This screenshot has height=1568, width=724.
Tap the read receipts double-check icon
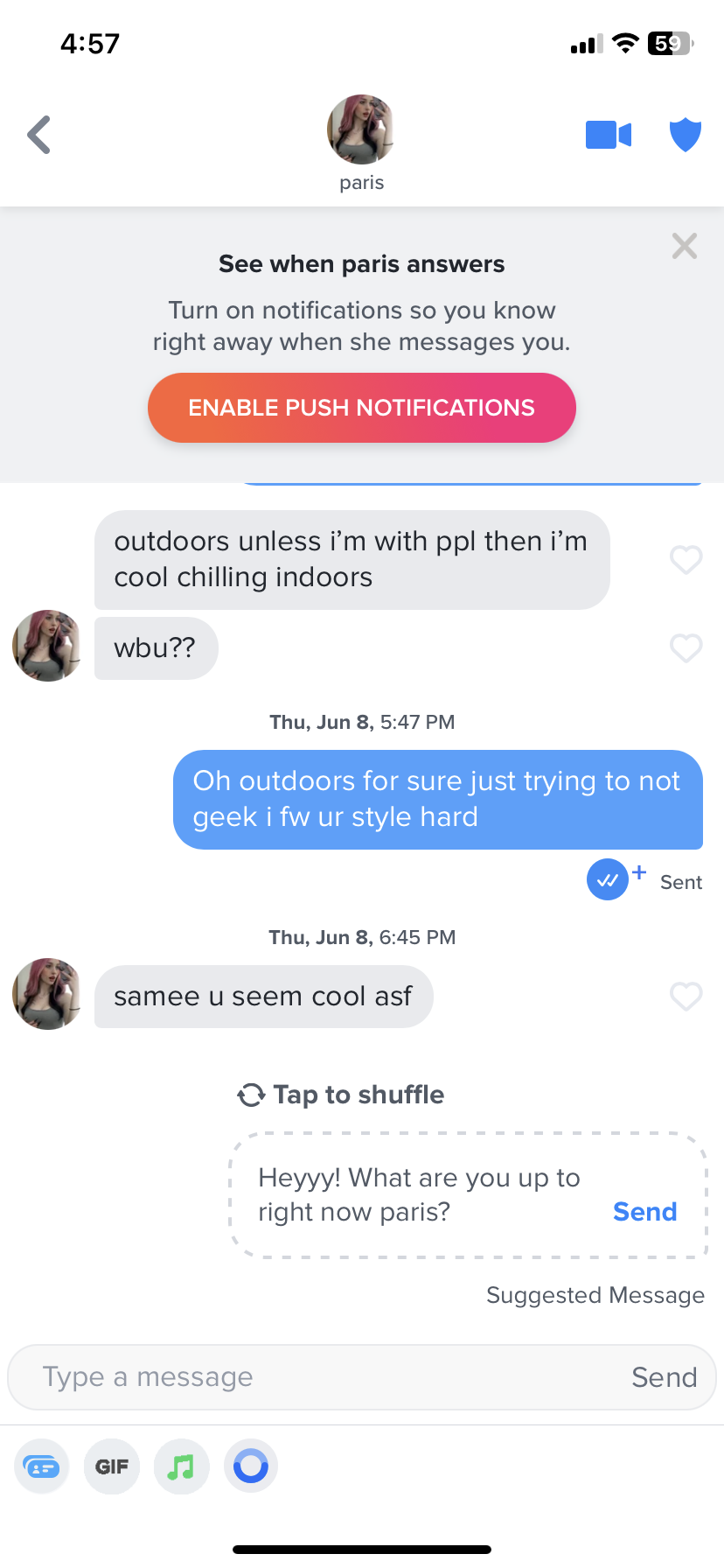608,880
